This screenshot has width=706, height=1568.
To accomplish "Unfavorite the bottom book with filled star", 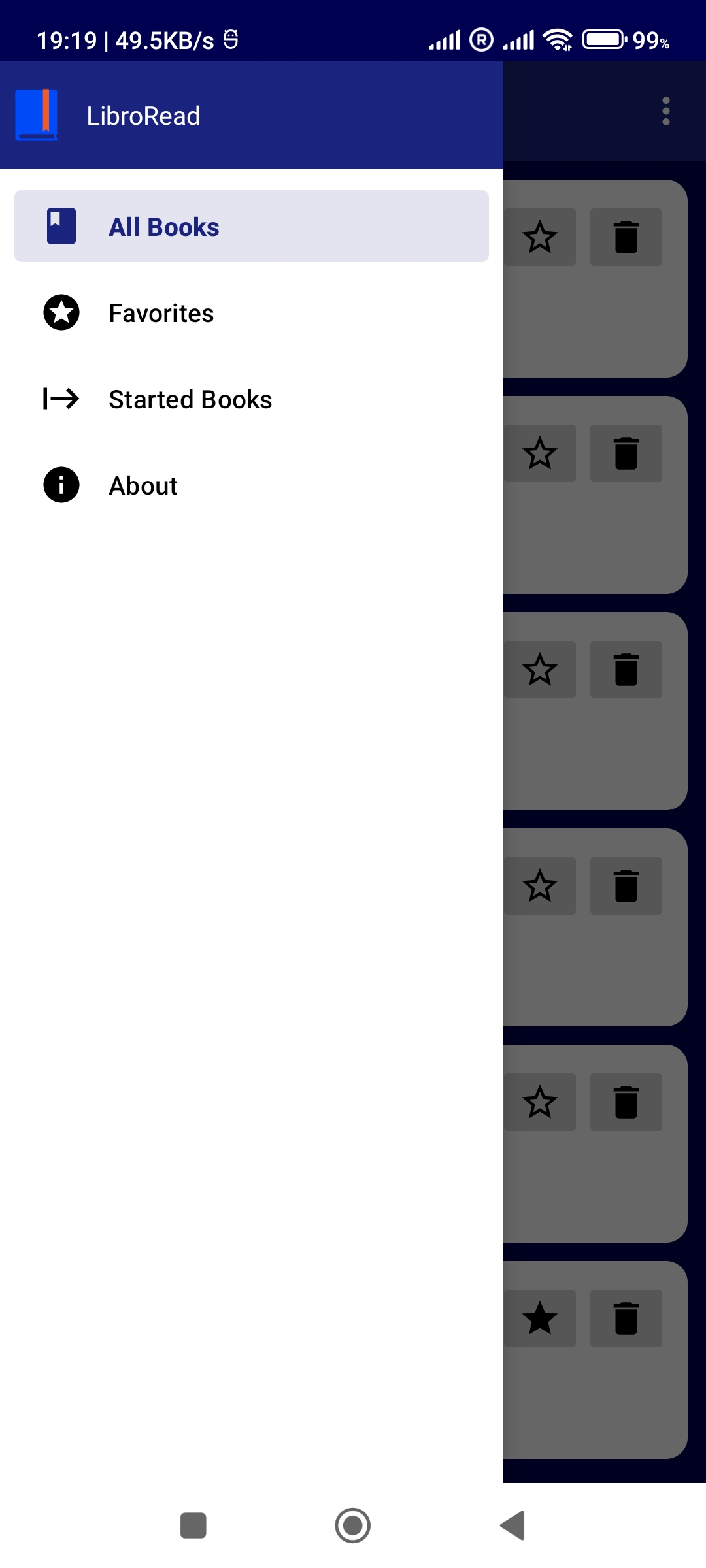I will pyautogui.click(x=540, y=1317).
